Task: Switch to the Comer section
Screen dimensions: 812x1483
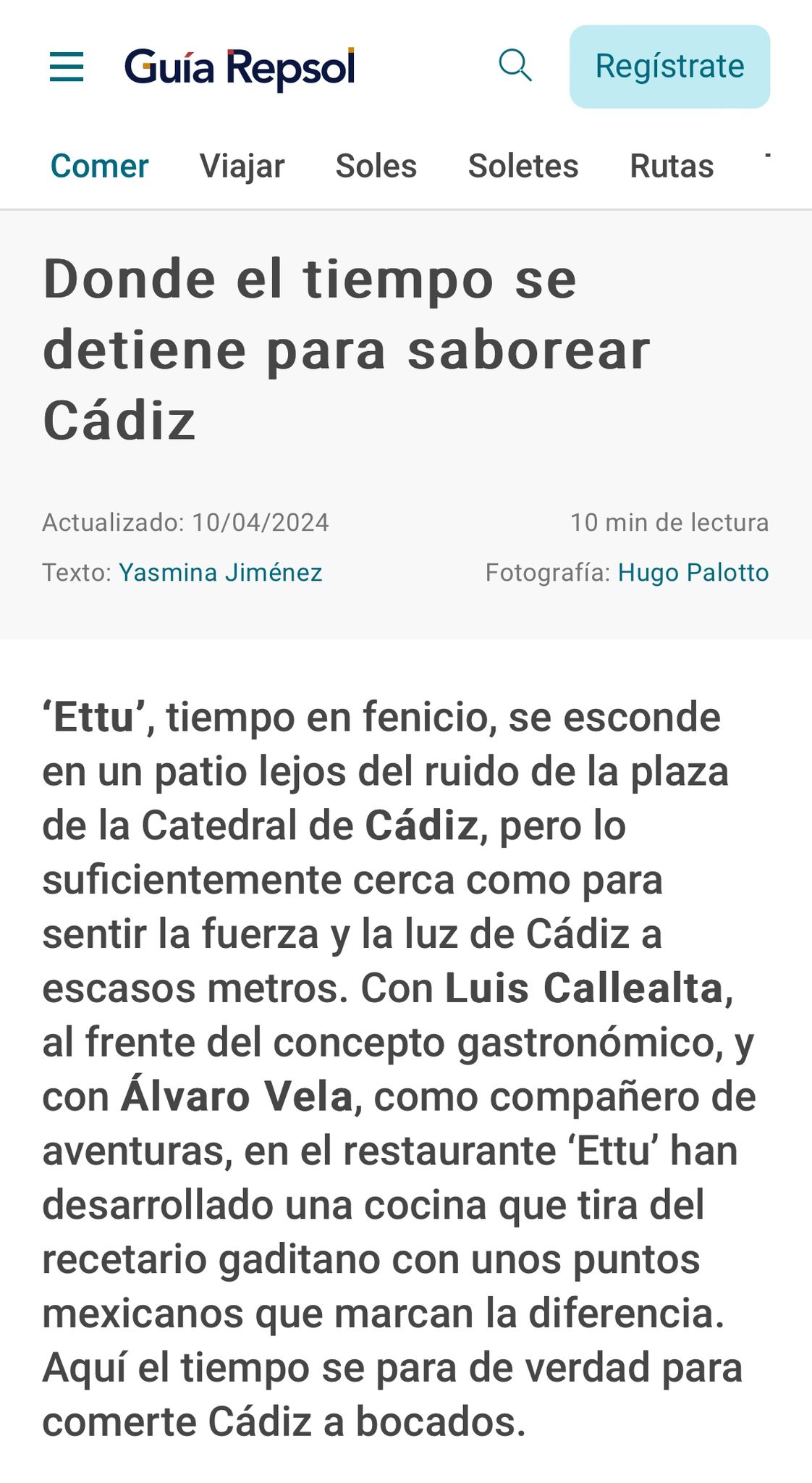Action: 99,167
